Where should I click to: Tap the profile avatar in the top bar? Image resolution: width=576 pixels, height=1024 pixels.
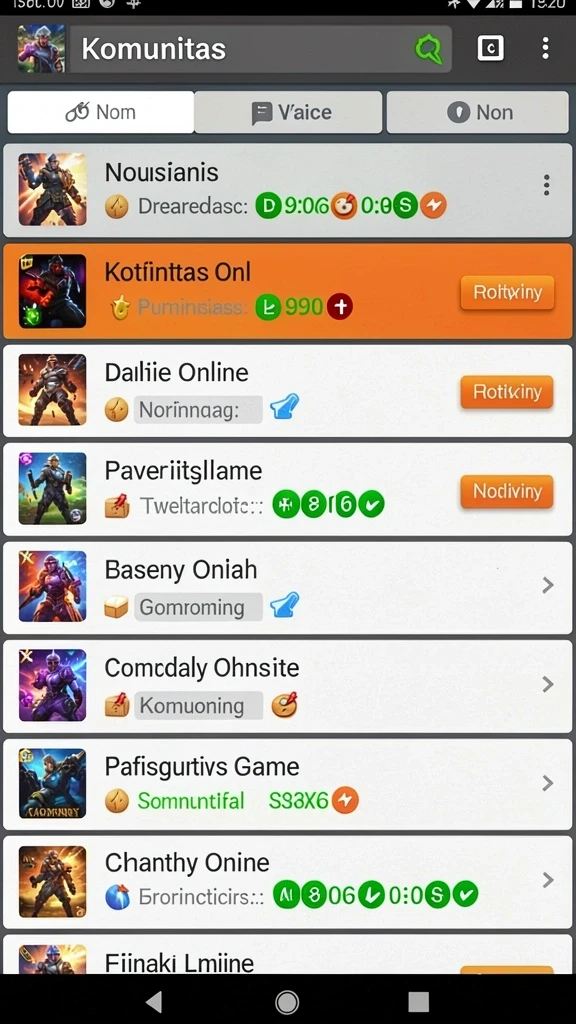point(41,48)
